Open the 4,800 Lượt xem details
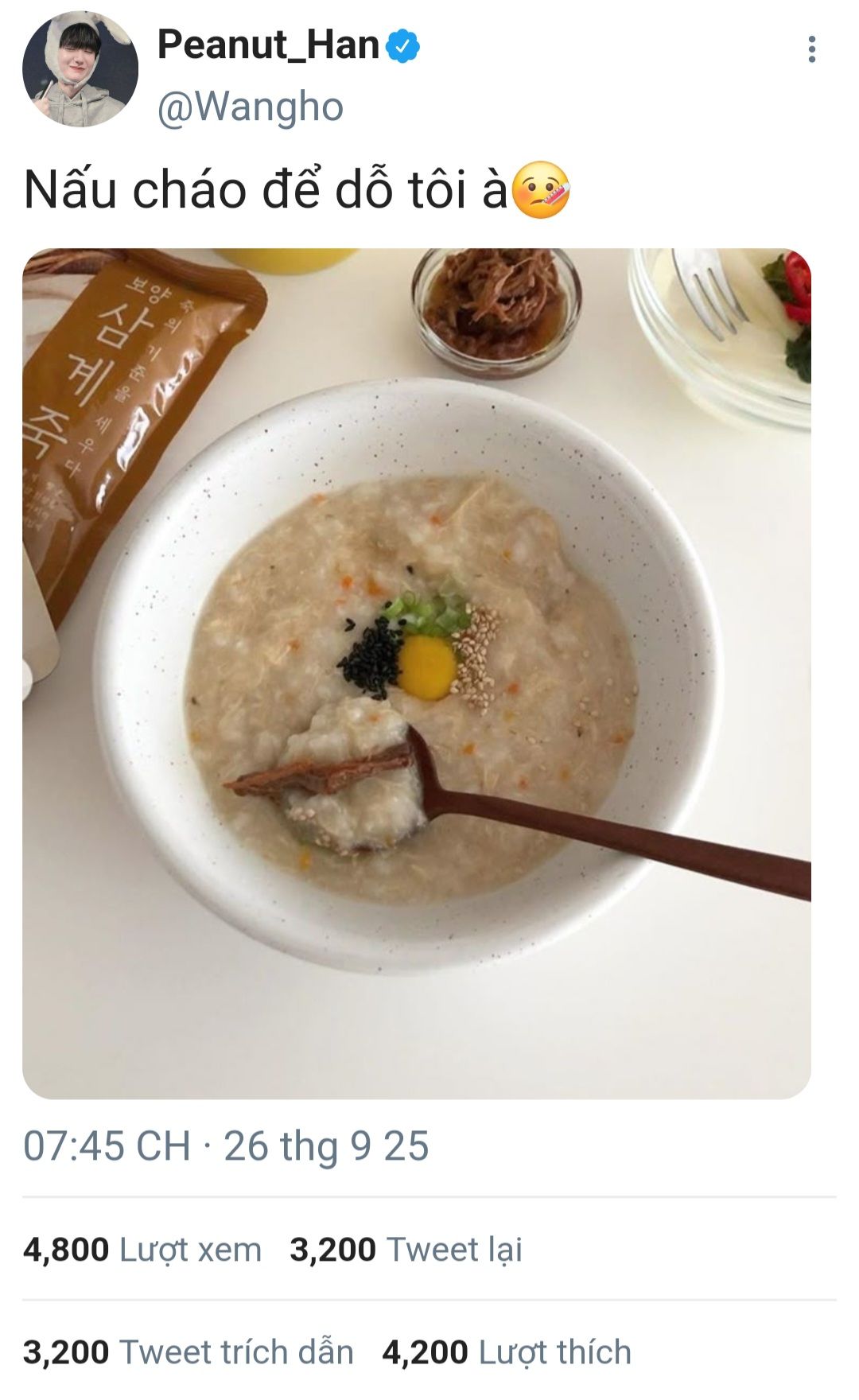The width and height of the screenshot is (859, 1400). pyautogui.click(x=142, y=1250)
